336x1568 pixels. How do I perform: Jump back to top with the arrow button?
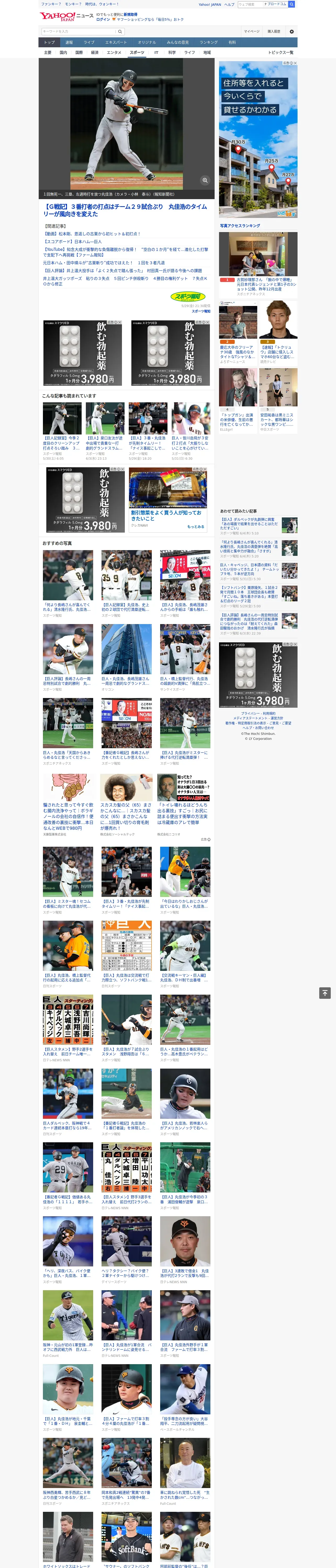[x=325, y=993]
